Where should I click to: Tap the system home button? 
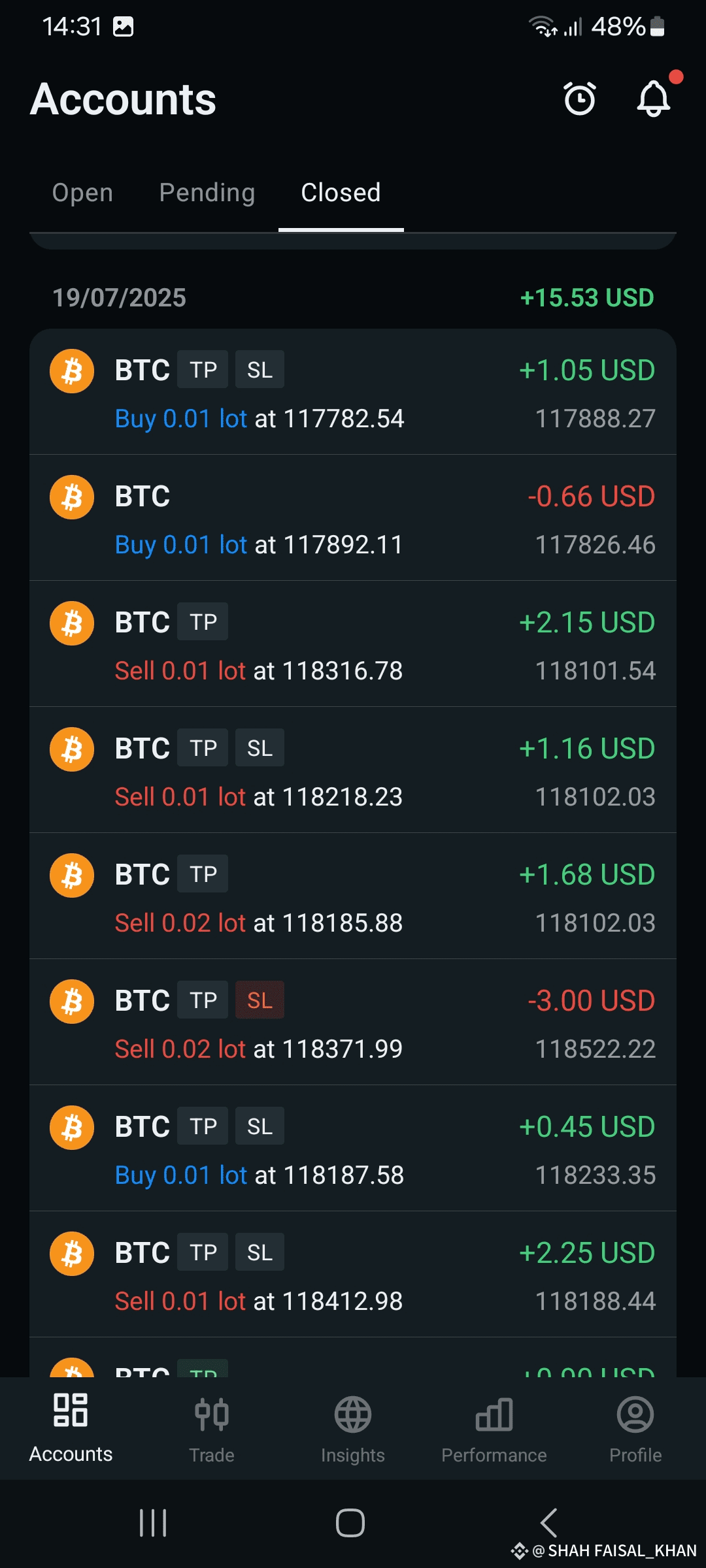350,1523
